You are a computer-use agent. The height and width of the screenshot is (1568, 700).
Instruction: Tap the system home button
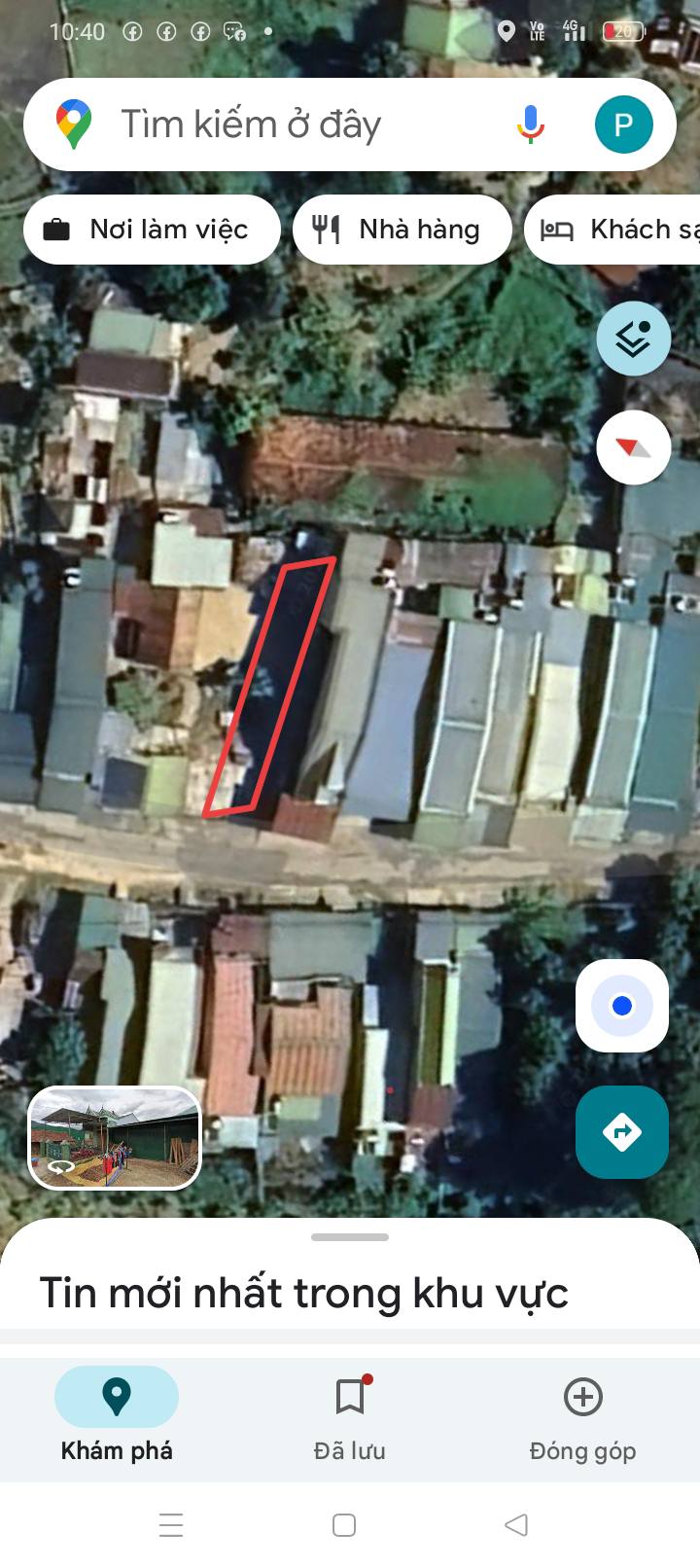[x=344, y=1524]
